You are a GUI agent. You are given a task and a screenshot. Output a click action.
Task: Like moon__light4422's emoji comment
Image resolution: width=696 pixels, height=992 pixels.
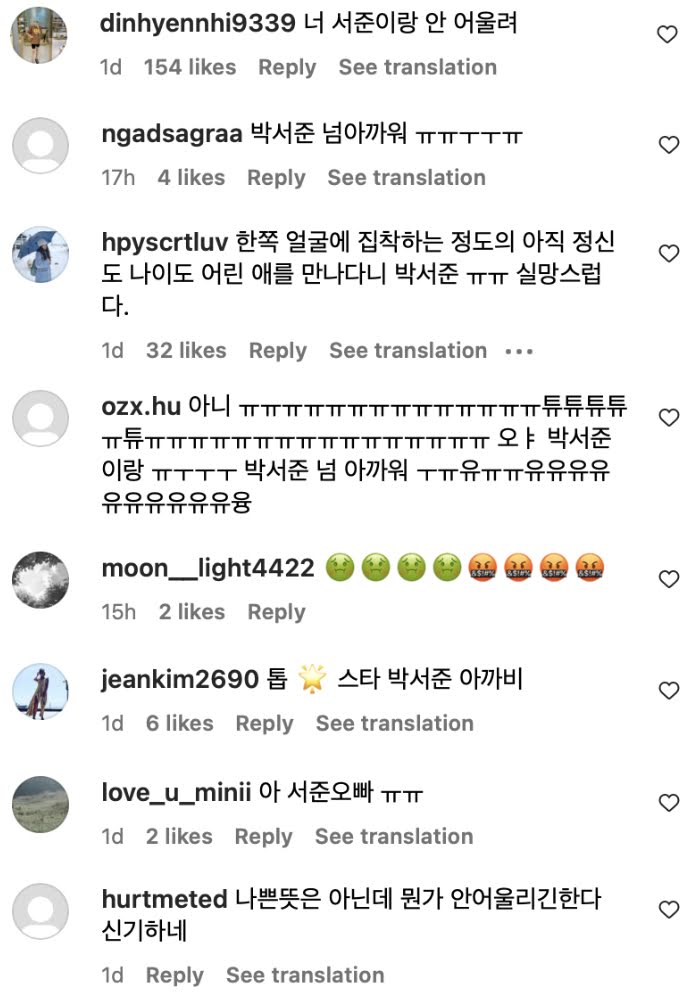coord(668,580)
